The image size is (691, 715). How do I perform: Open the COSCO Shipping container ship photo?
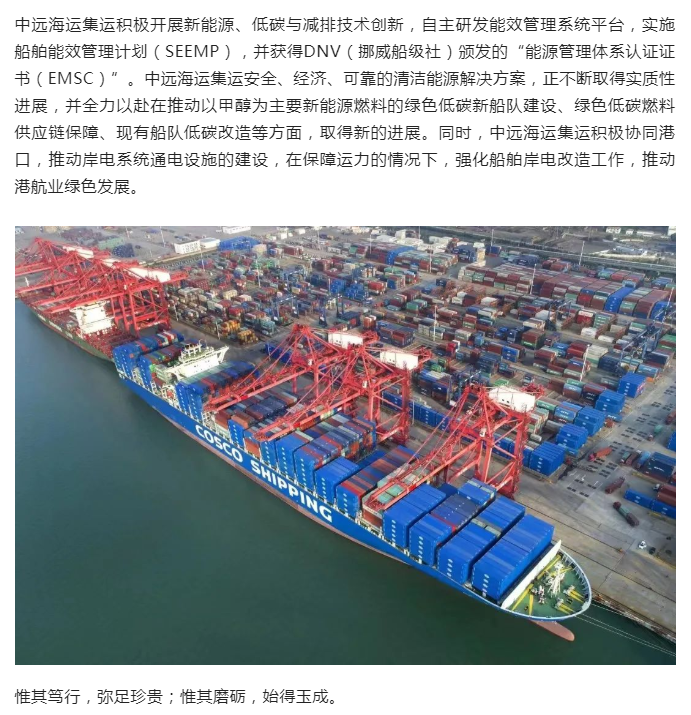[x=345, y=445]
